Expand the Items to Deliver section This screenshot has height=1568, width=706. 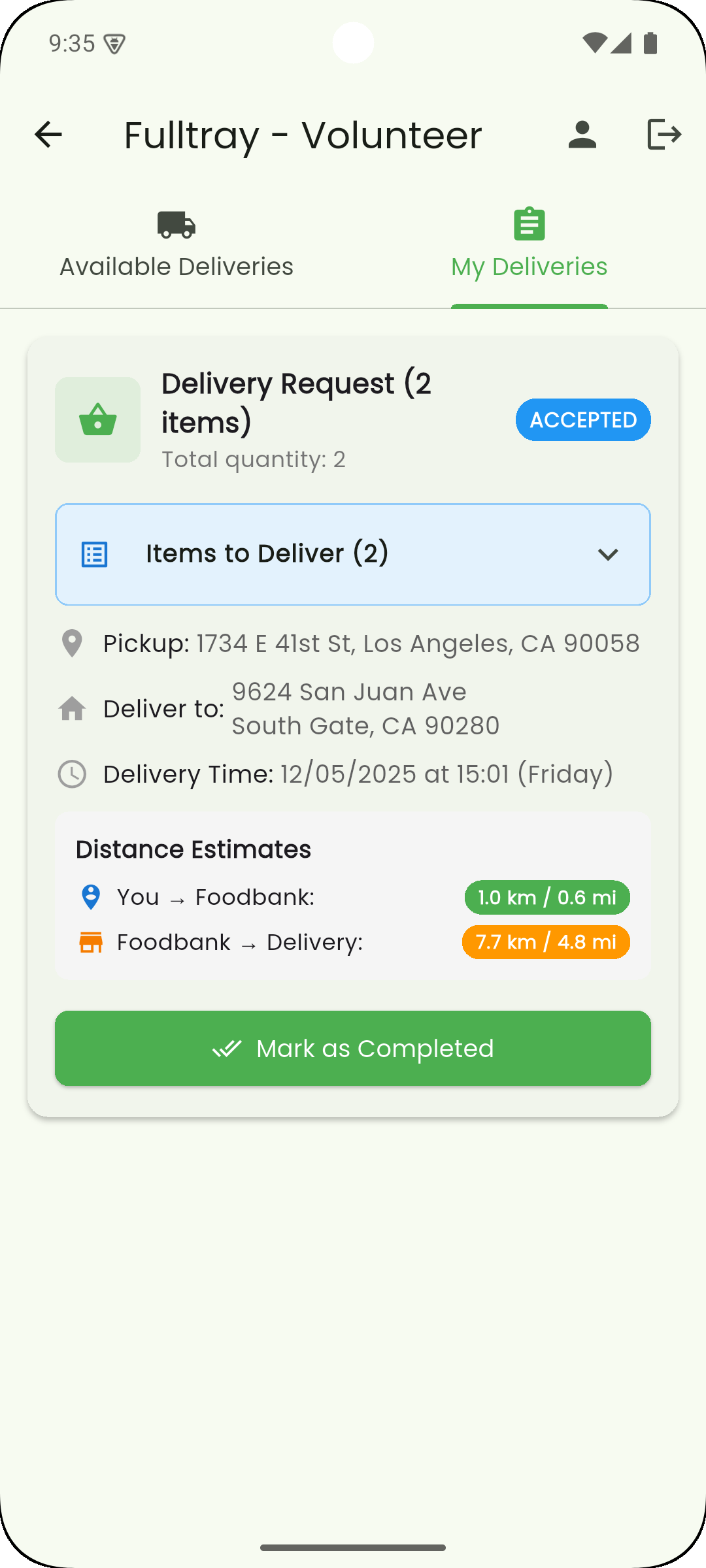coord(352,554)
